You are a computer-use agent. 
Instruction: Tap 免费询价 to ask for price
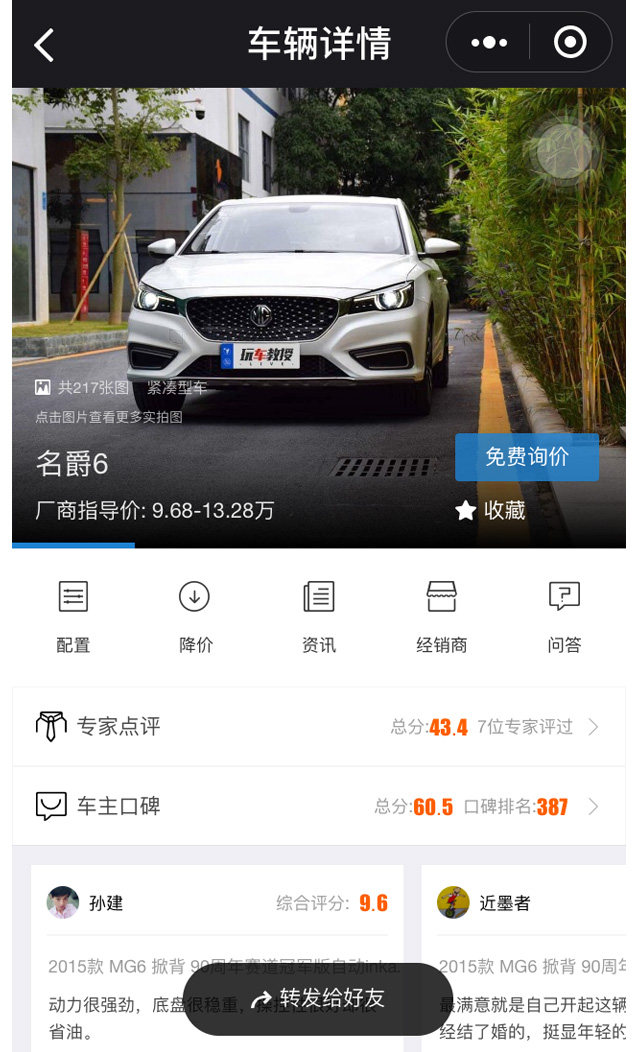(527, 457)
